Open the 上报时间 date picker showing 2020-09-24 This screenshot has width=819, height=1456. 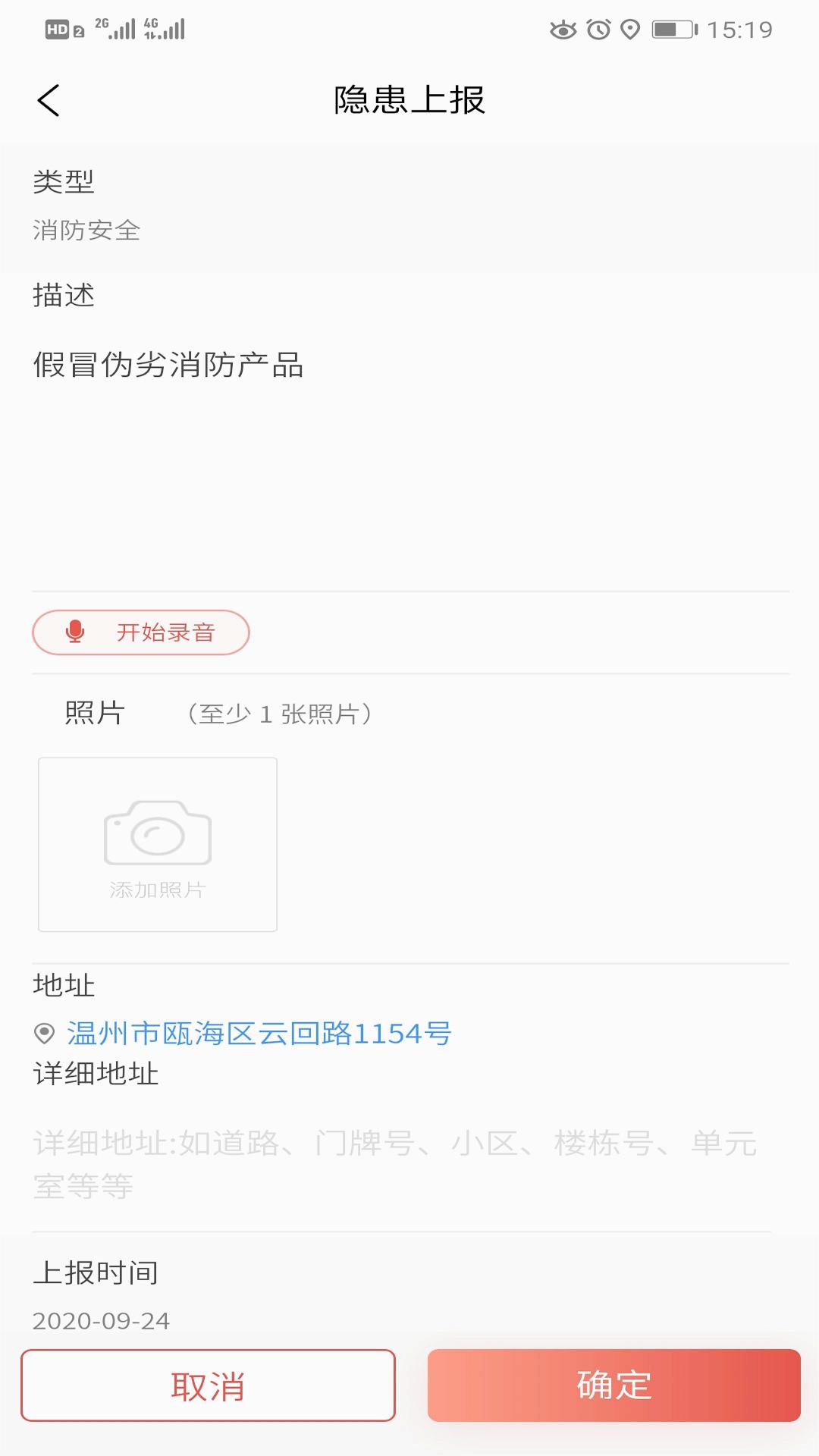coord(409,1297)
